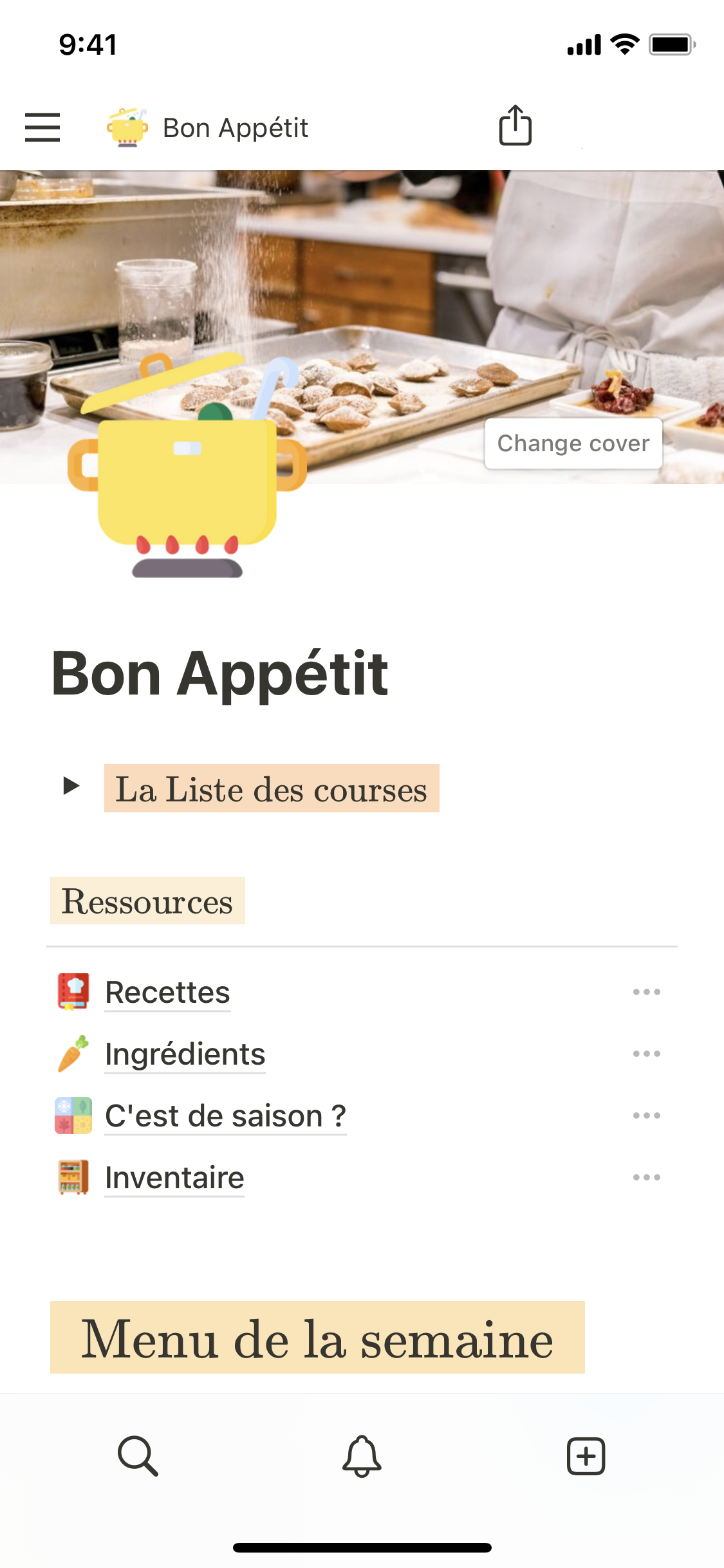Show more options for C'est de saison ?
The image size is (724, 1568).
click(646, 1115)
